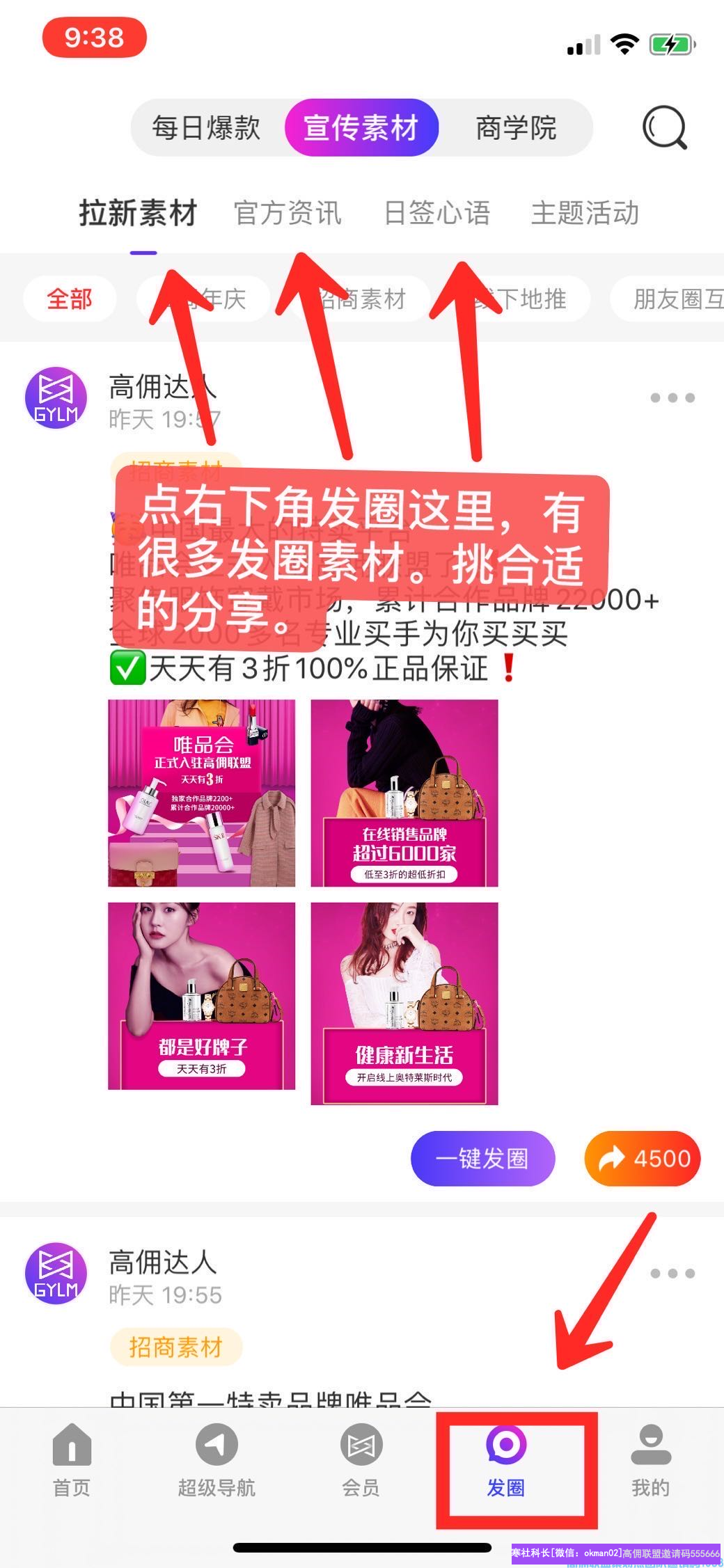The image size is (724, 1568).
Task: Open the 官方资讯 tab
Action: pyautogui.click(x=288, y=213)
